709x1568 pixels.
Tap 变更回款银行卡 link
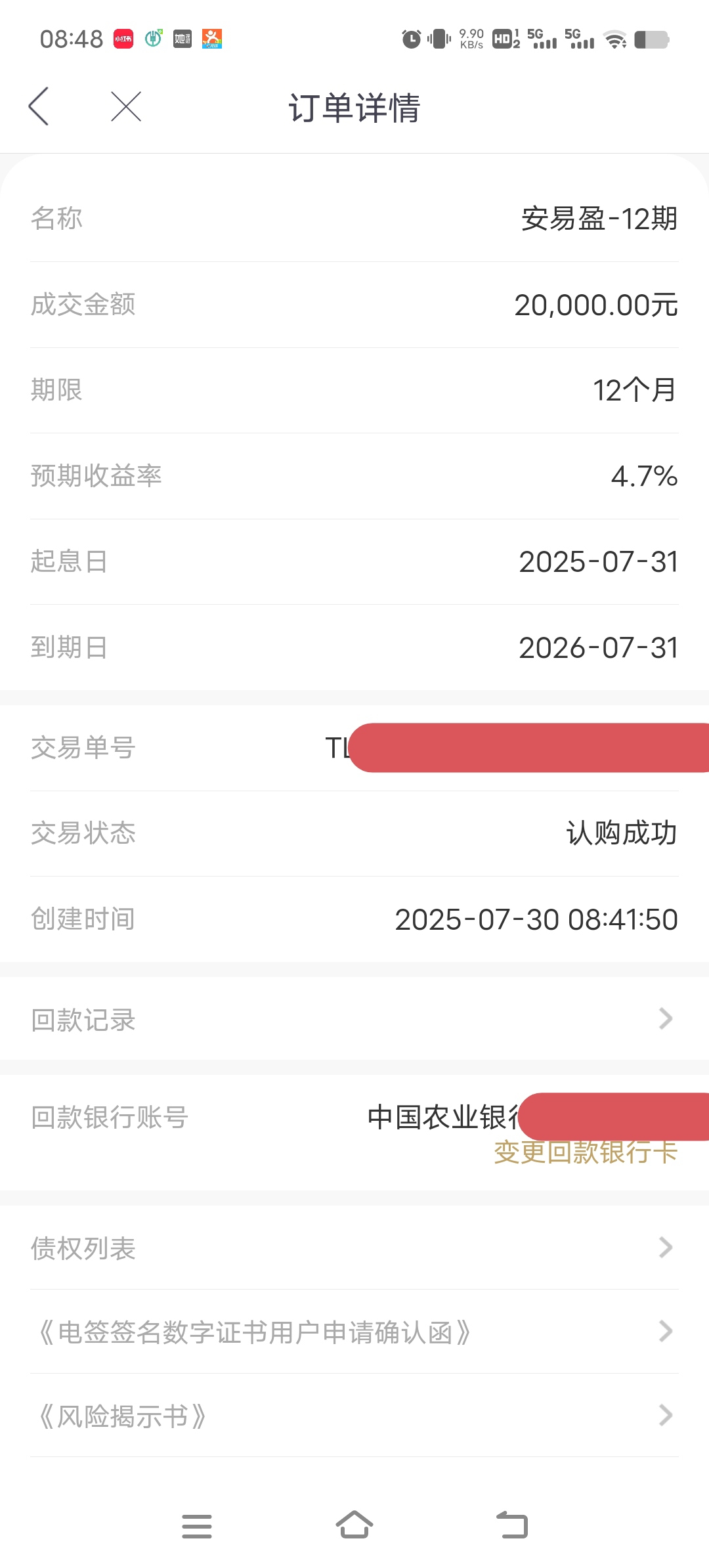coord(586,1152)
